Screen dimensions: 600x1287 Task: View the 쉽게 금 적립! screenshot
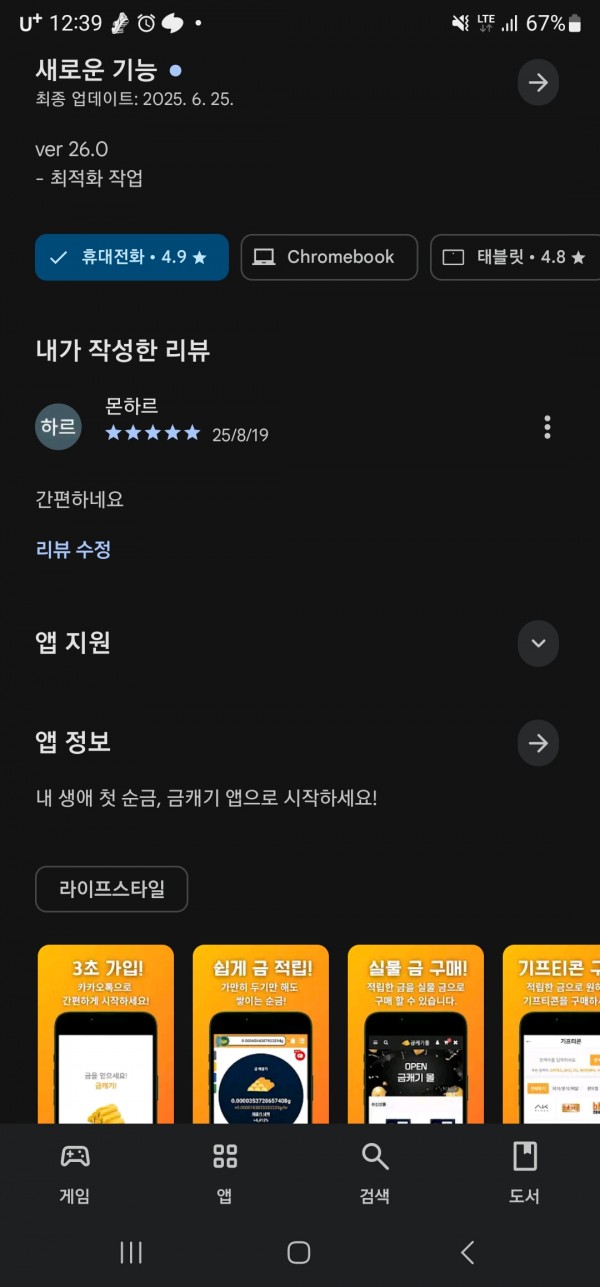(x=261, y=1034)
